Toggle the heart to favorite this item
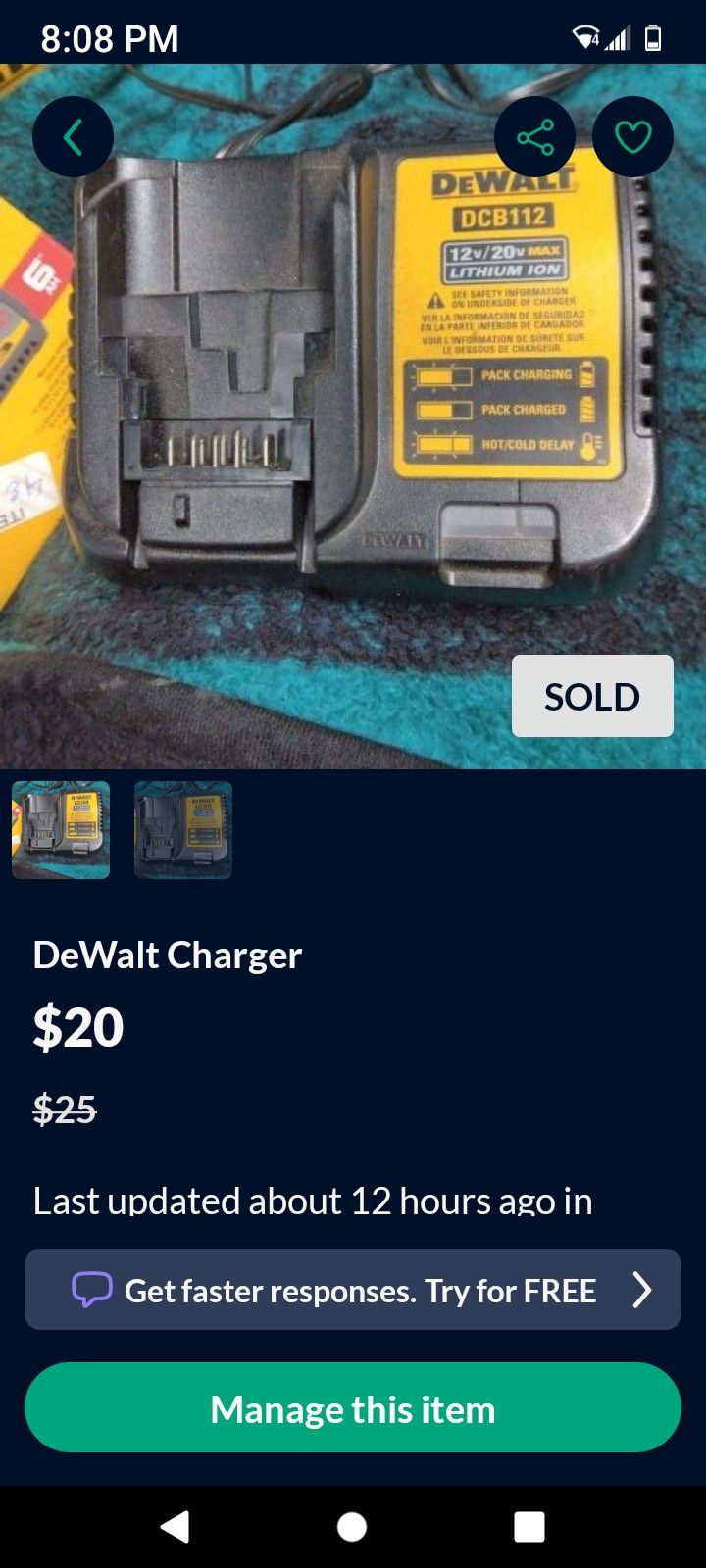This screenshot has width=706, height=1568. point(632,136)
